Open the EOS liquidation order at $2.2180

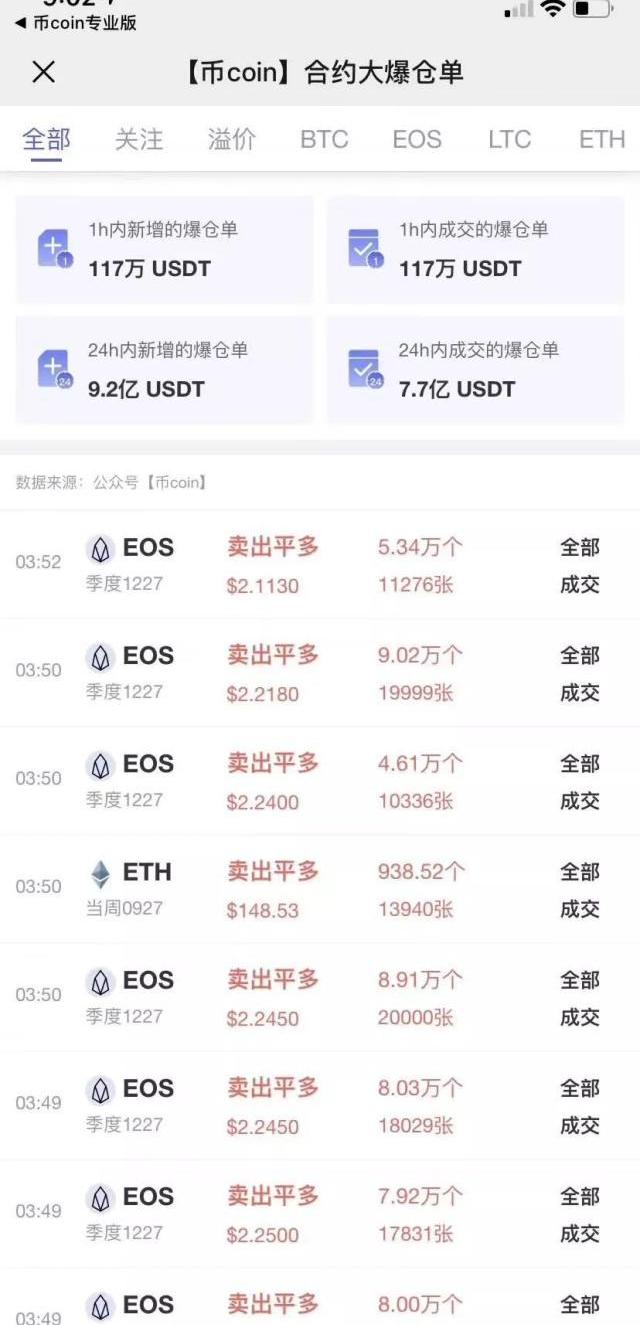pos(320,673)
